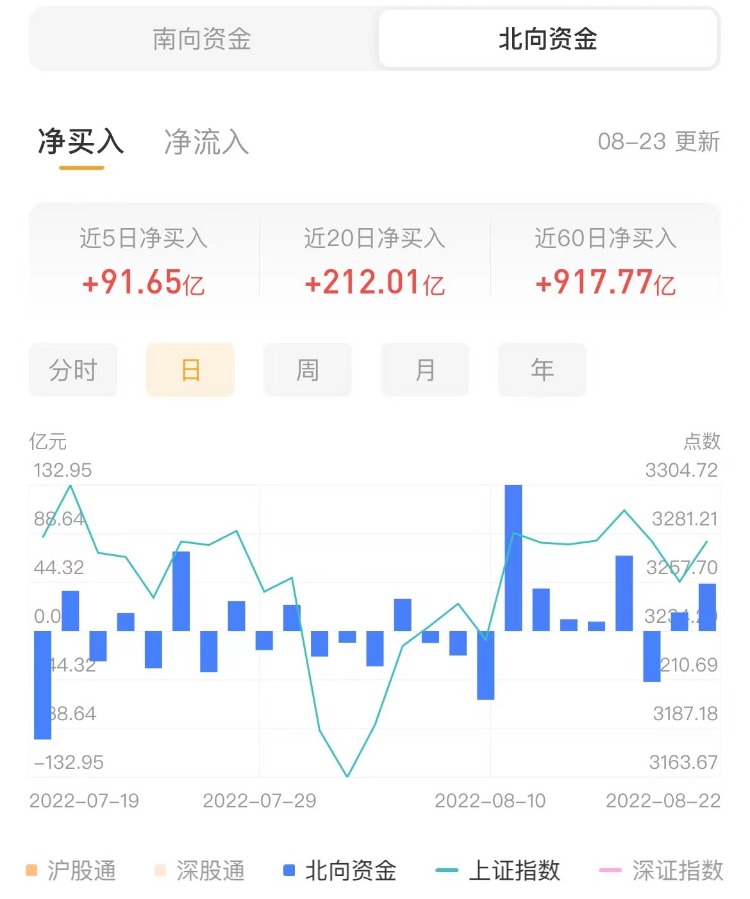750x899 pixels.
Task: Switch to the 净流入 tab
Action: (x=206, y=142)
